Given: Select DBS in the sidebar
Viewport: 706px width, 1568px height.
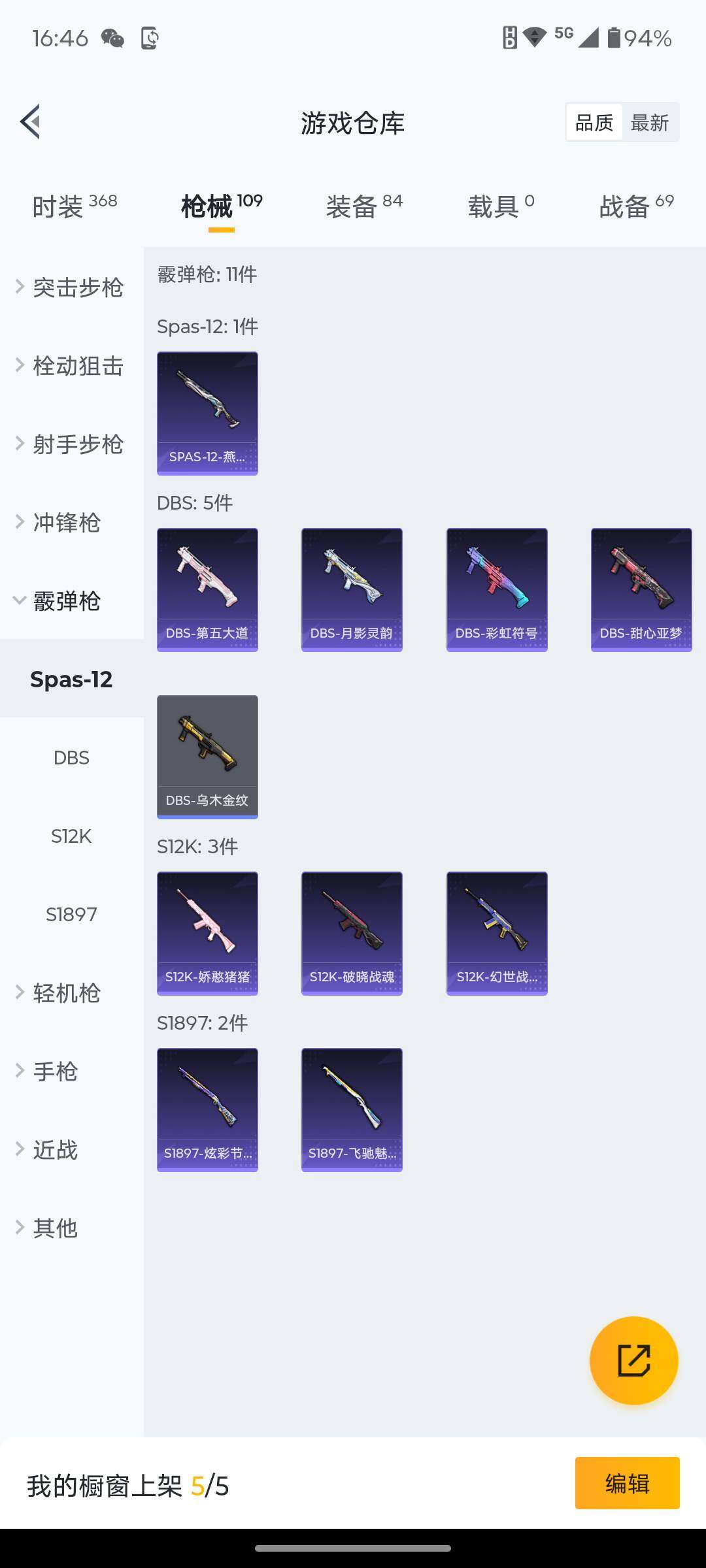Looking at the screenshot, I should 71,758.
